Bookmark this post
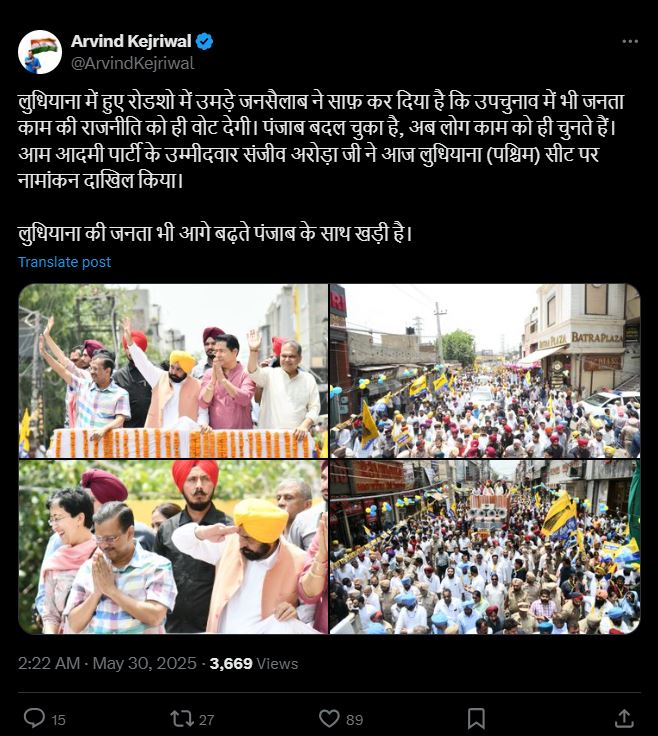This screenshot has width=658, height=736. click(x=476, y=718)
